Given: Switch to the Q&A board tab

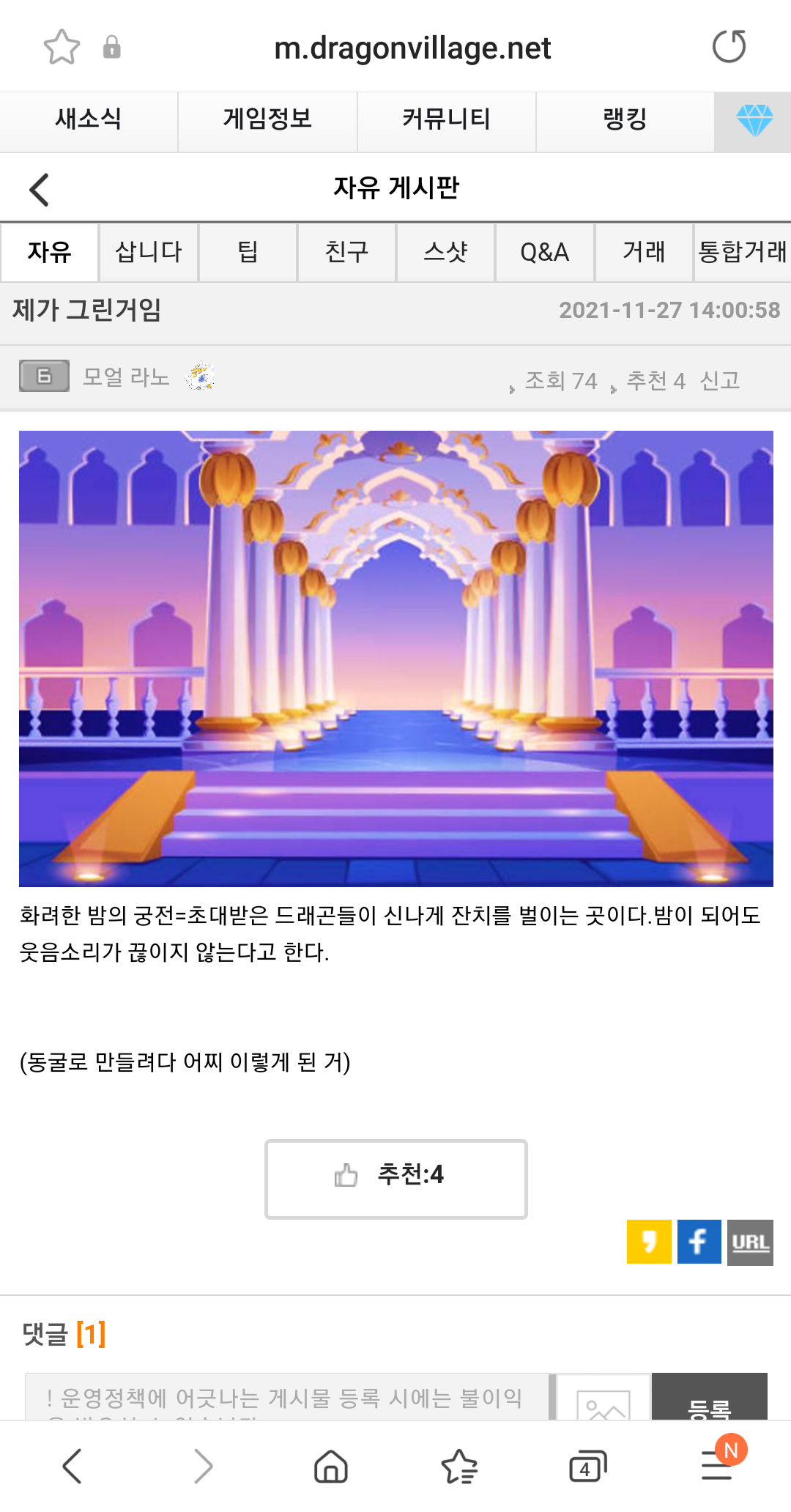Looking at the screenshot, I should 544,252.
